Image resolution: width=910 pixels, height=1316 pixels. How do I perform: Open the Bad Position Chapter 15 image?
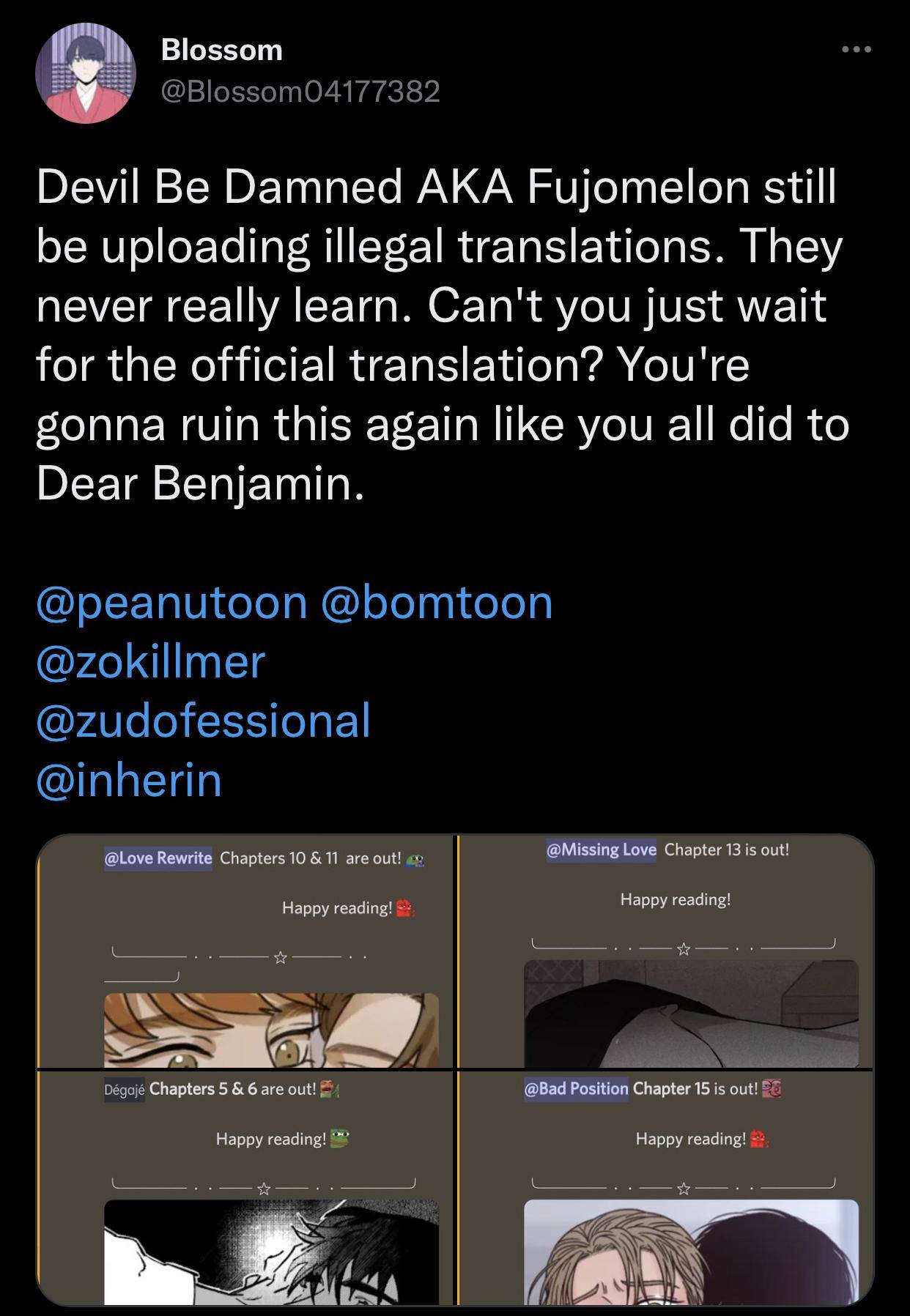[665, 1186]
